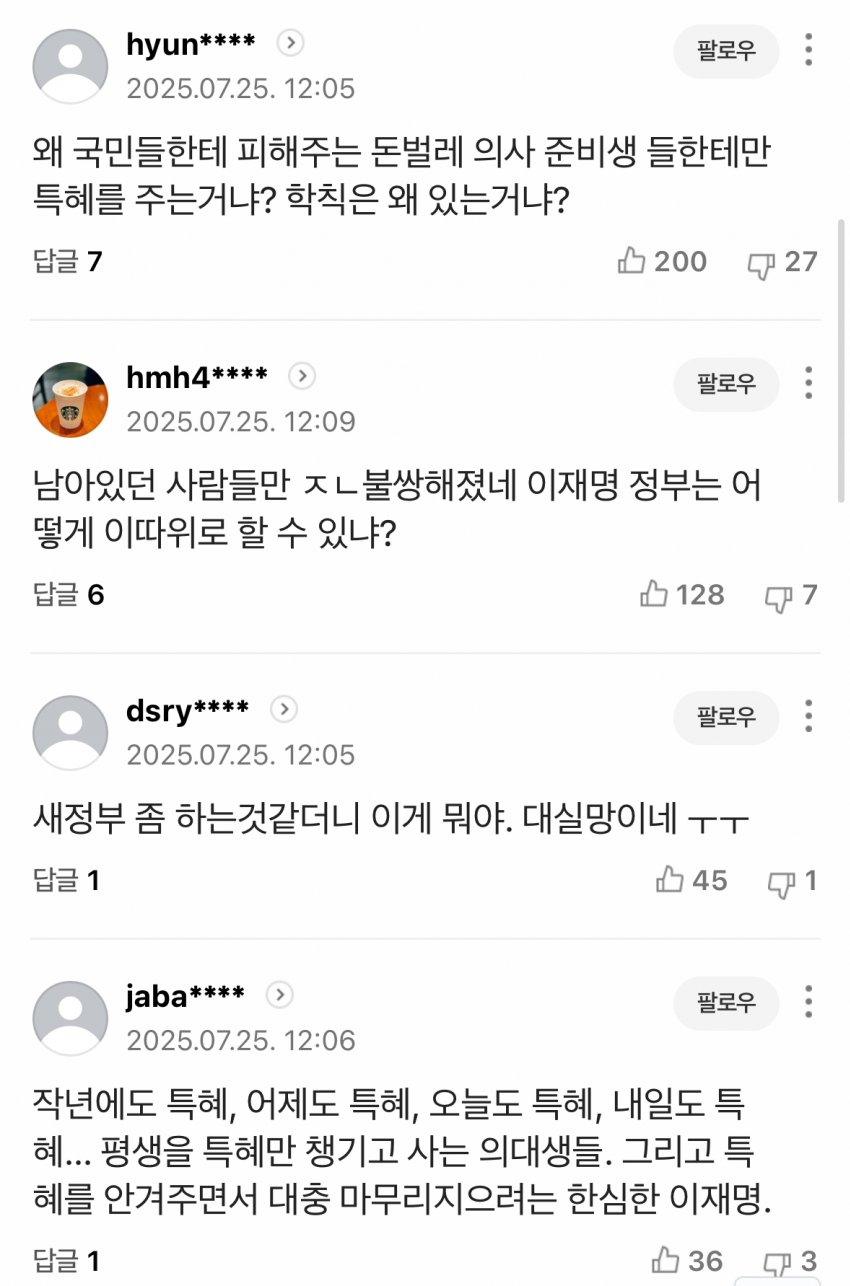Follow user dsry****
This screenshot has height=1286, width=850.
coord(726,717)
